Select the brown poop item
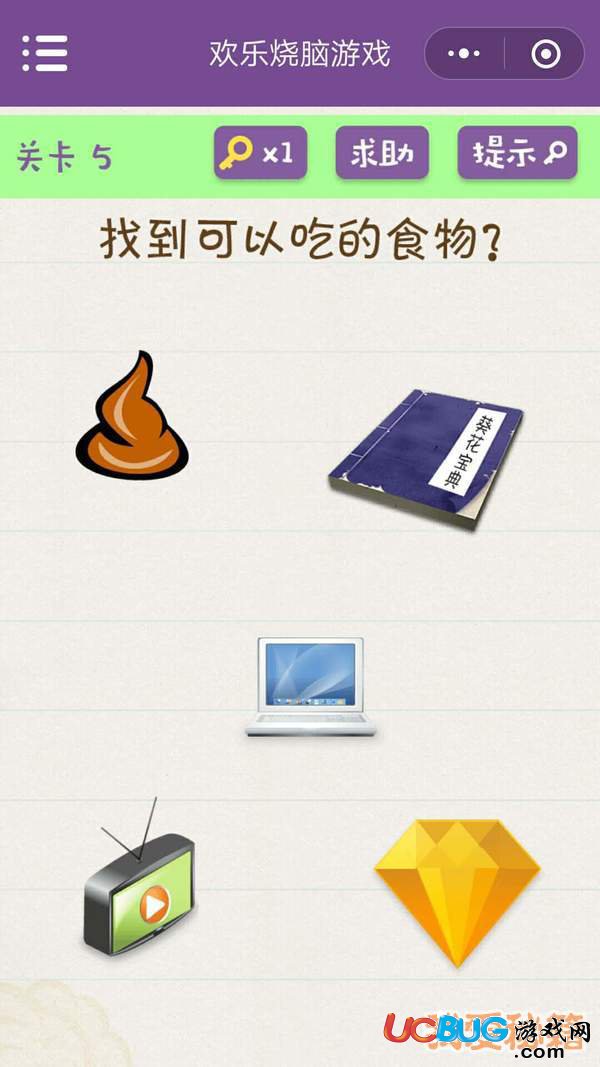The height and width of the screenshot is (1067, 600). (132, 415)
